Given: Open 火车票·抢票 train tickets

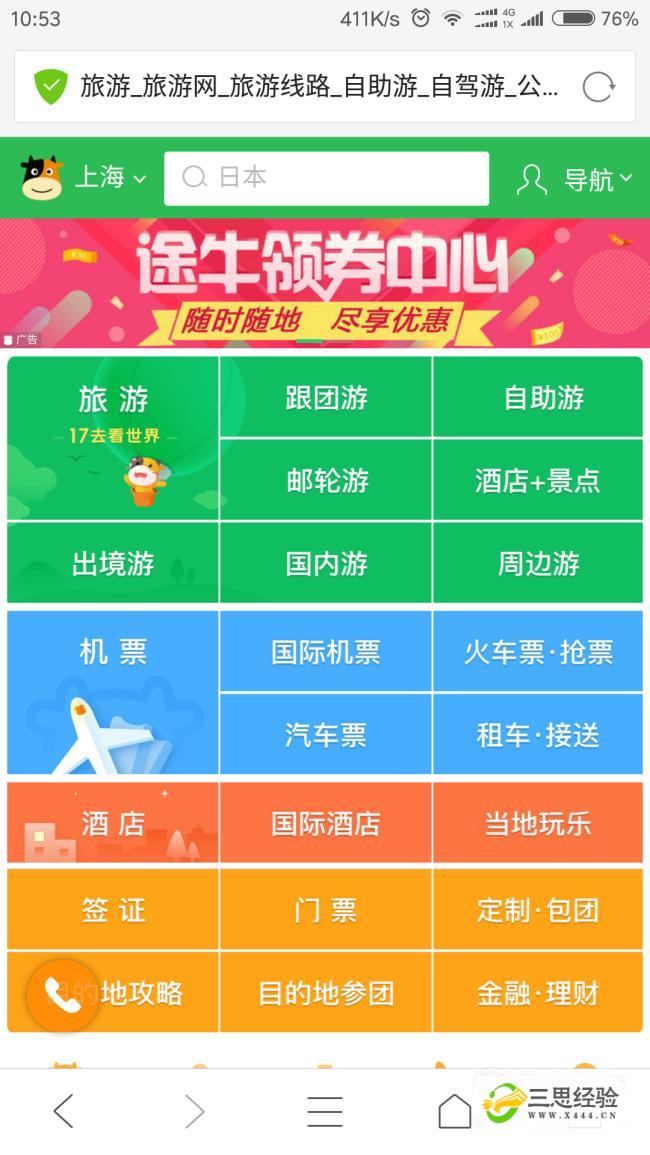Looking at the screenshot, I should (x=538, y=652).
